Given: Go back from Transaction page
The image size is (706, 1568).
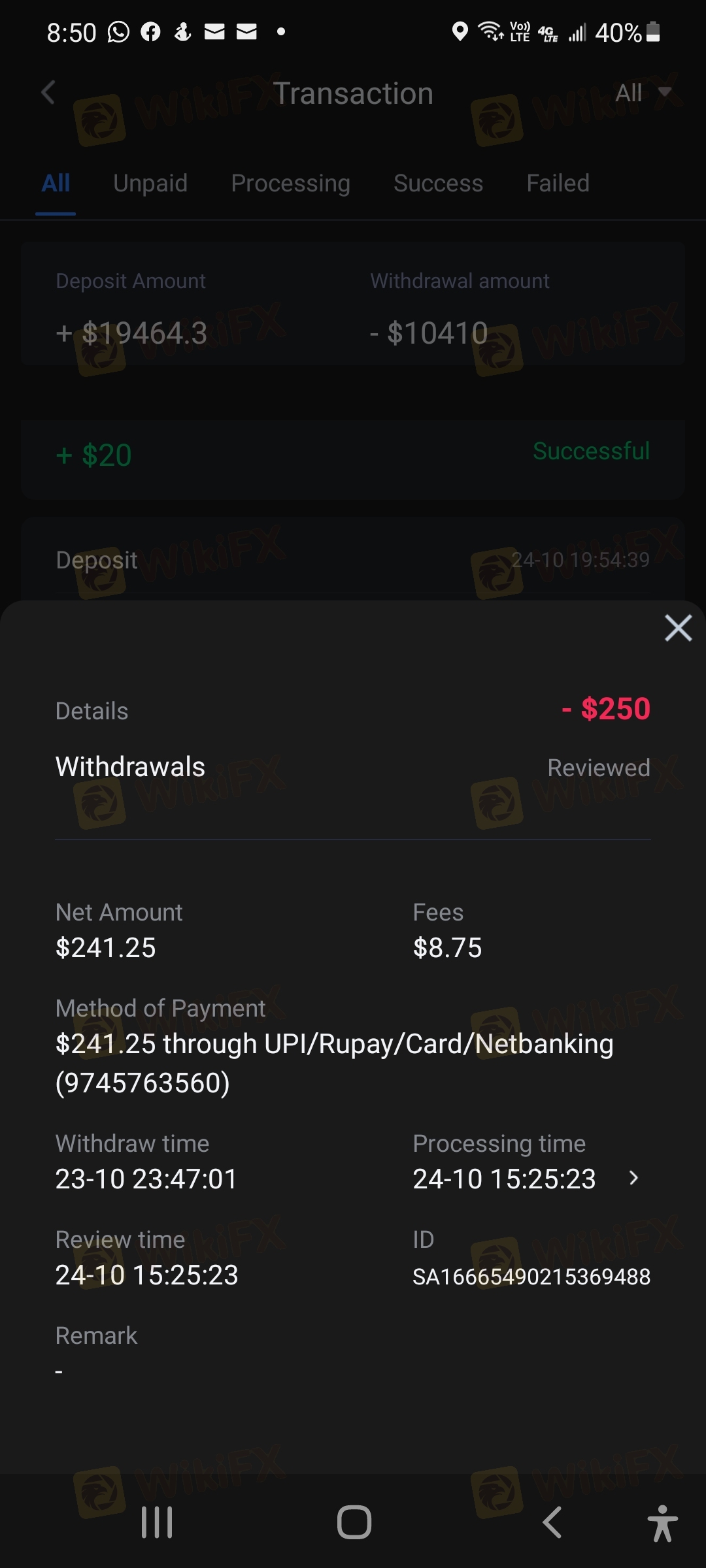Looking at the screenshot, I should coord(48,93).
